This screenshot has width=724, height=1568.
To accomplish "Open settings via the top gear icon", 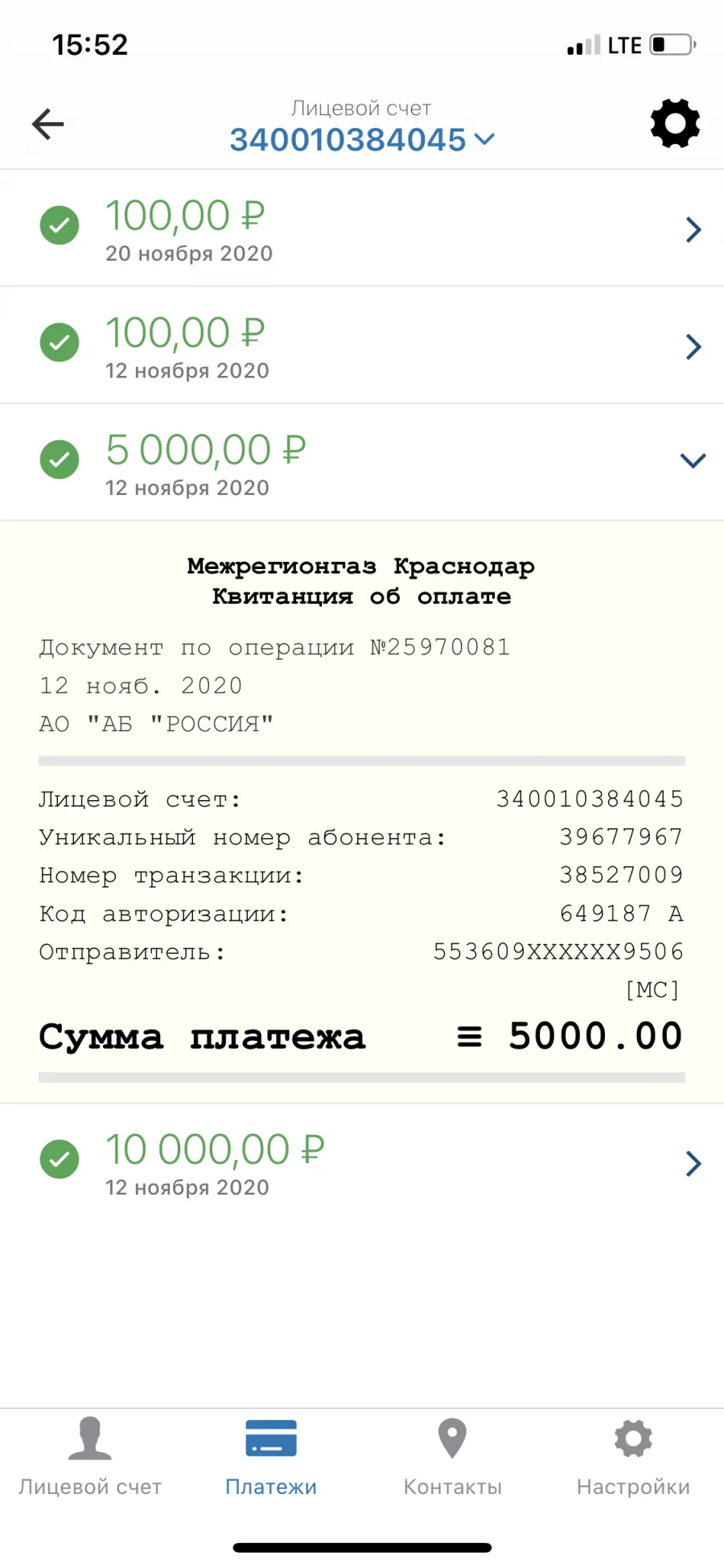I will pos(675,123).
